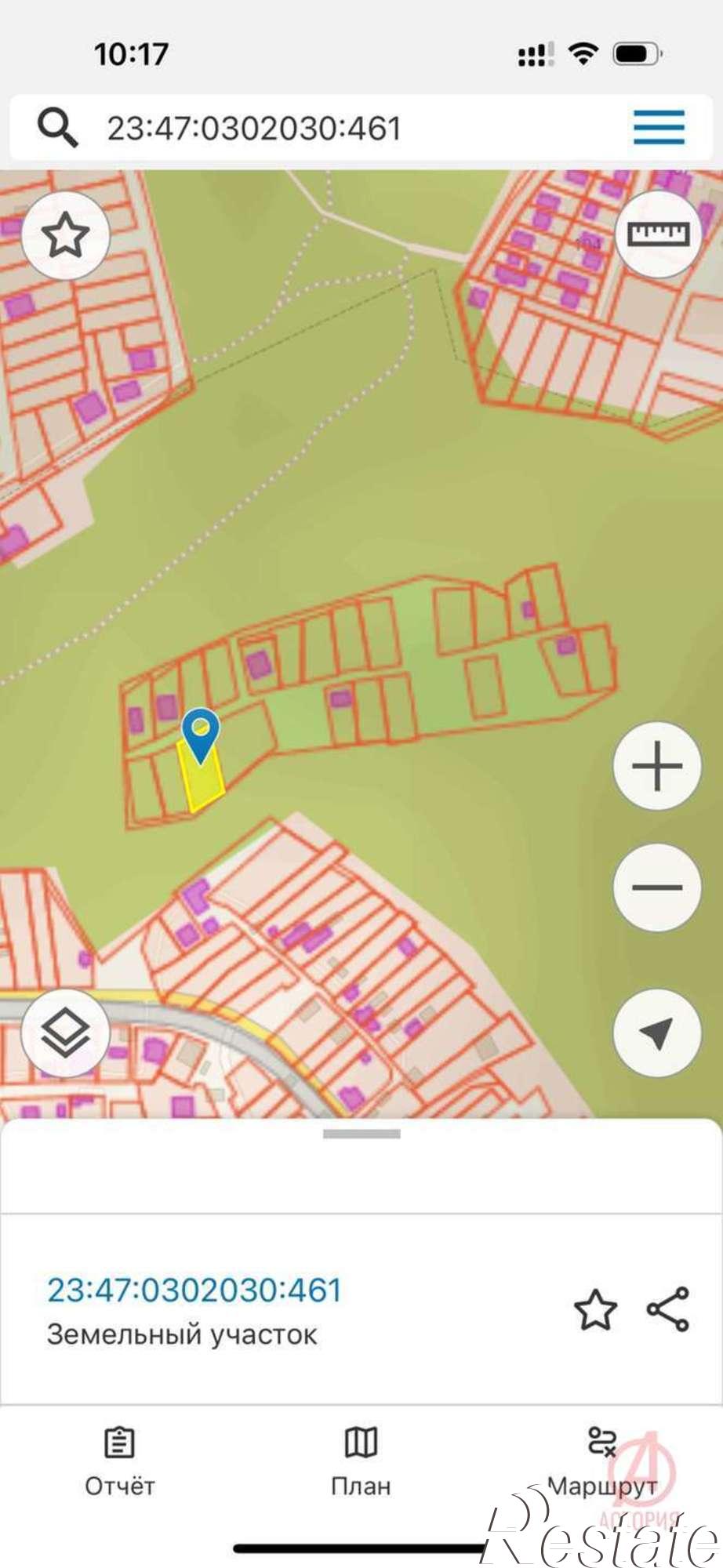Viewport: 723px width, 1568px height.
Task: View the План of the plot
Action: click(x=361, y=1462)
